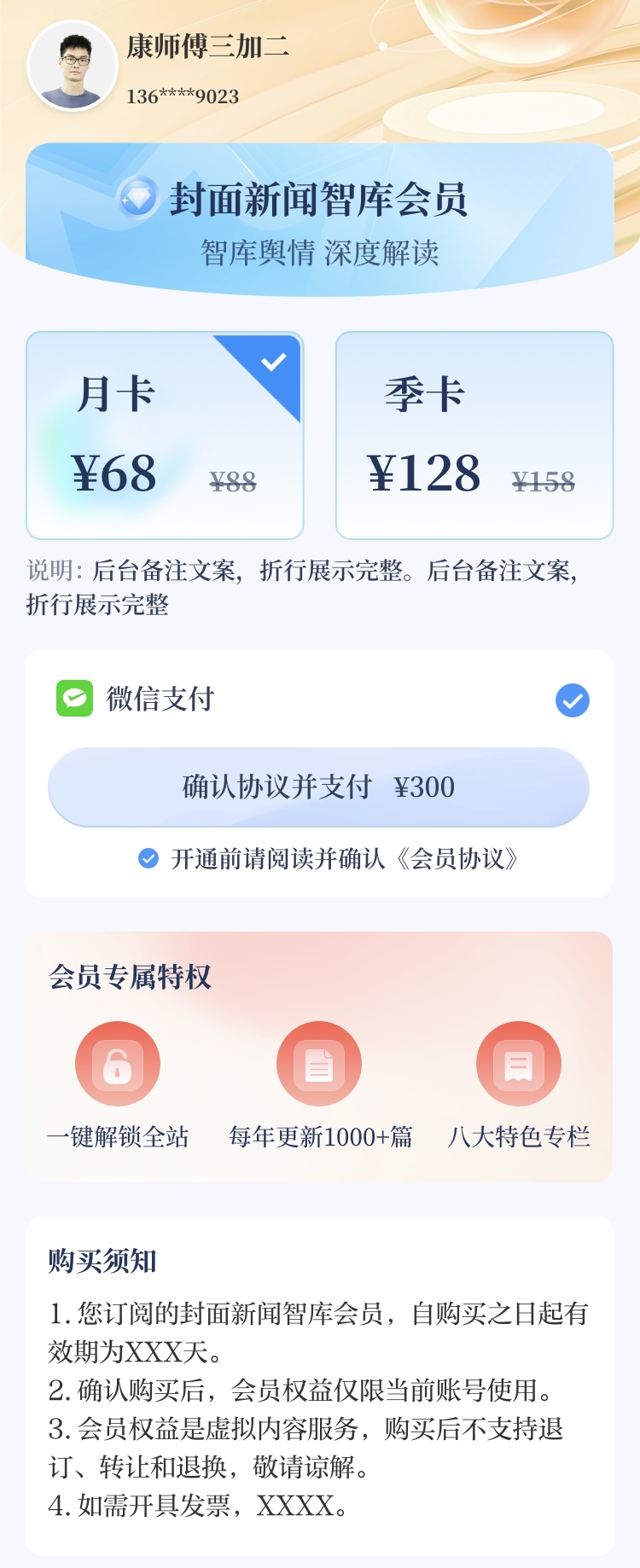Tap 确认协议并支付 ¥300 button
Viewport: 640px width, 1568px height.
point(318,787)
